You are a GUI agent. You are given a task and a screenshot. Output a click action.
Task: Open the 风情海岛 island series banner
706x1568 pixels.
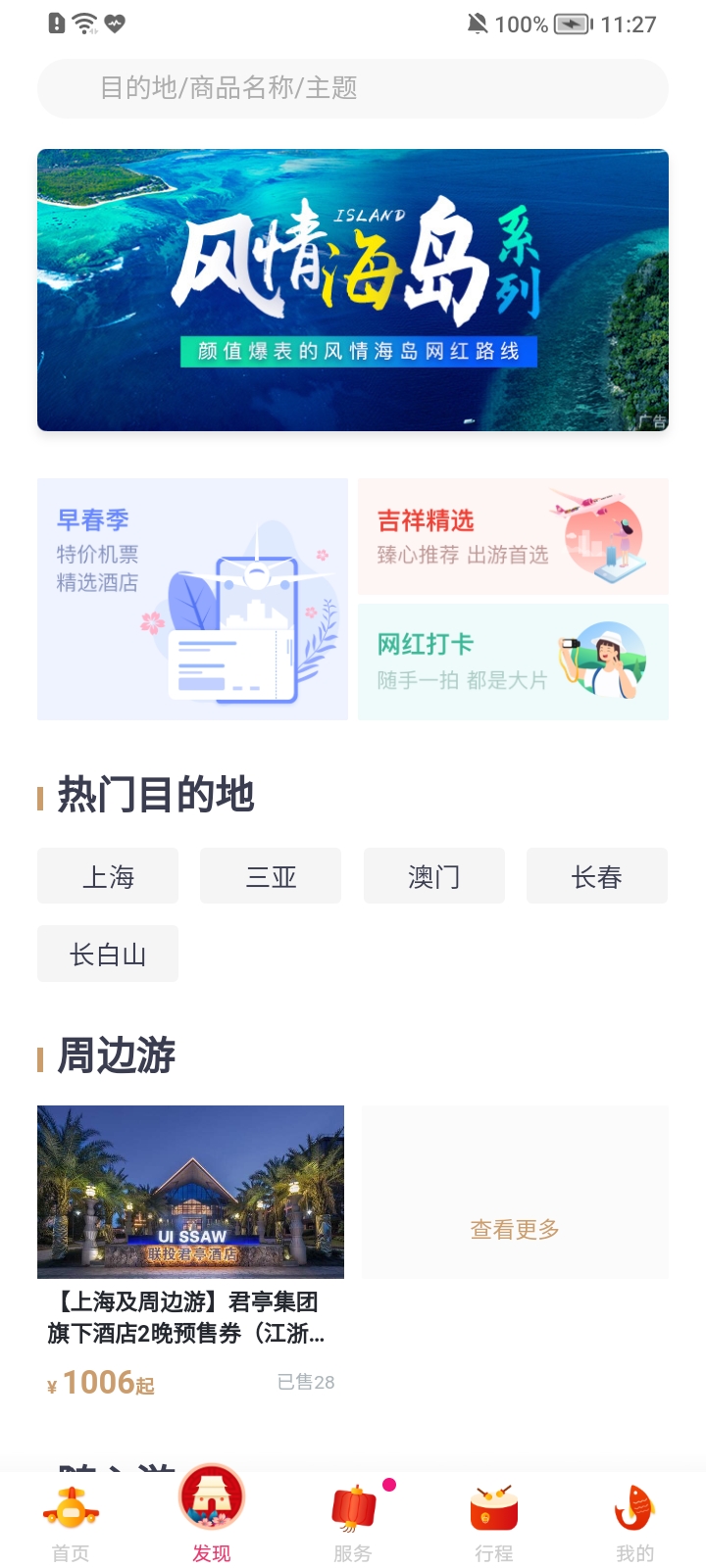352,290
